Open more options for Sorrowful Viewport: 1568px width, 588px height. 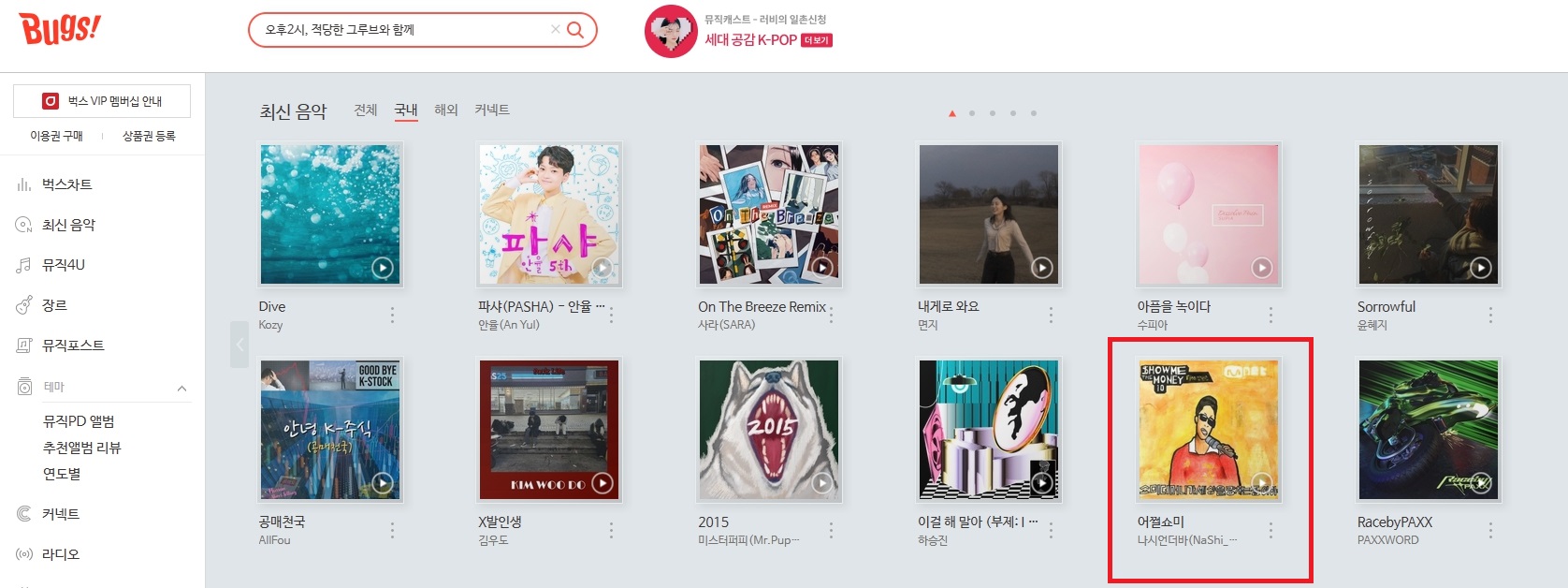coord(1490,315)
